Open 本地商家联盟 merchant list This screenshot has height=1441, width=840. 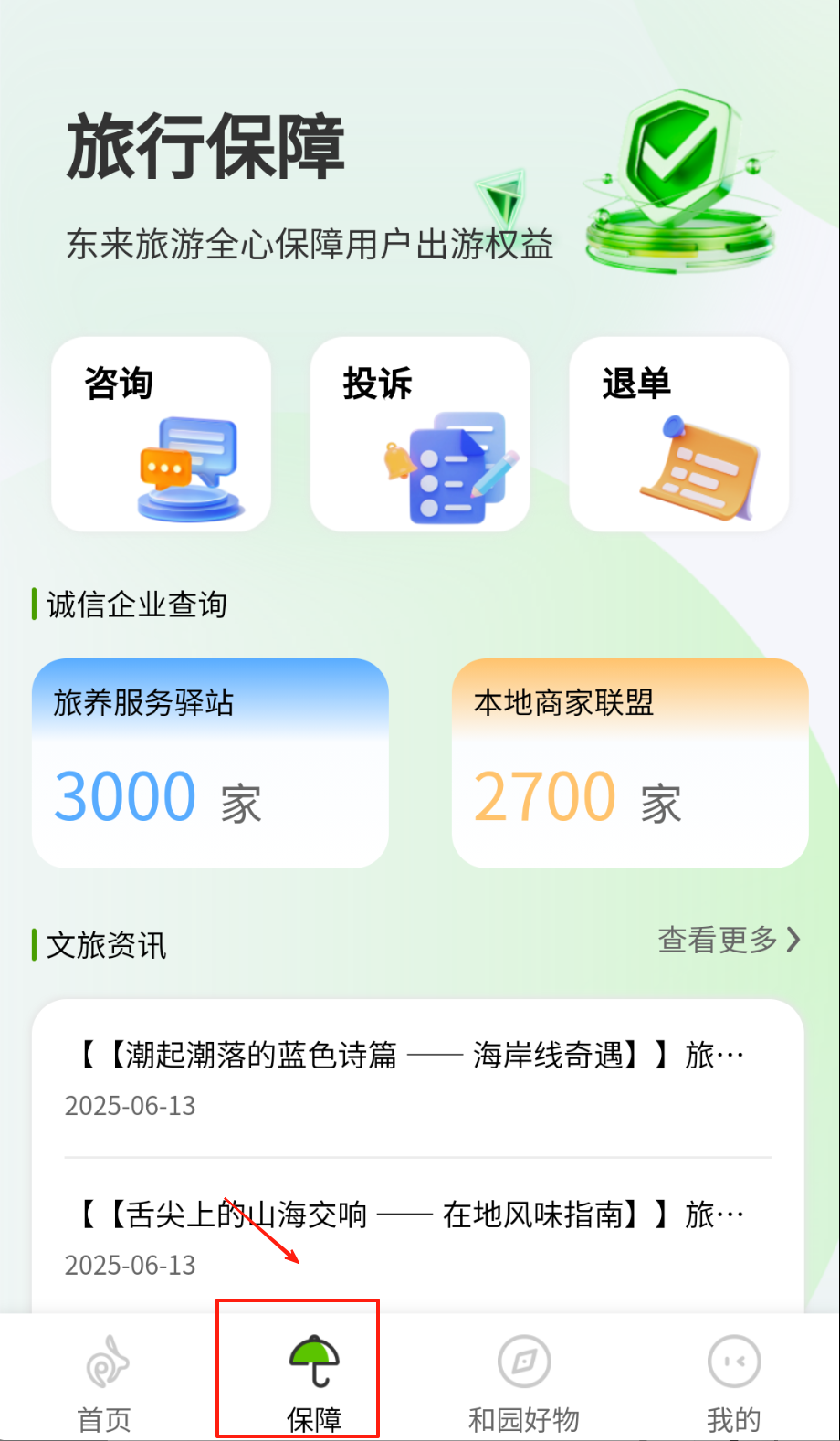pyautogui.click(x=630, y=763)
